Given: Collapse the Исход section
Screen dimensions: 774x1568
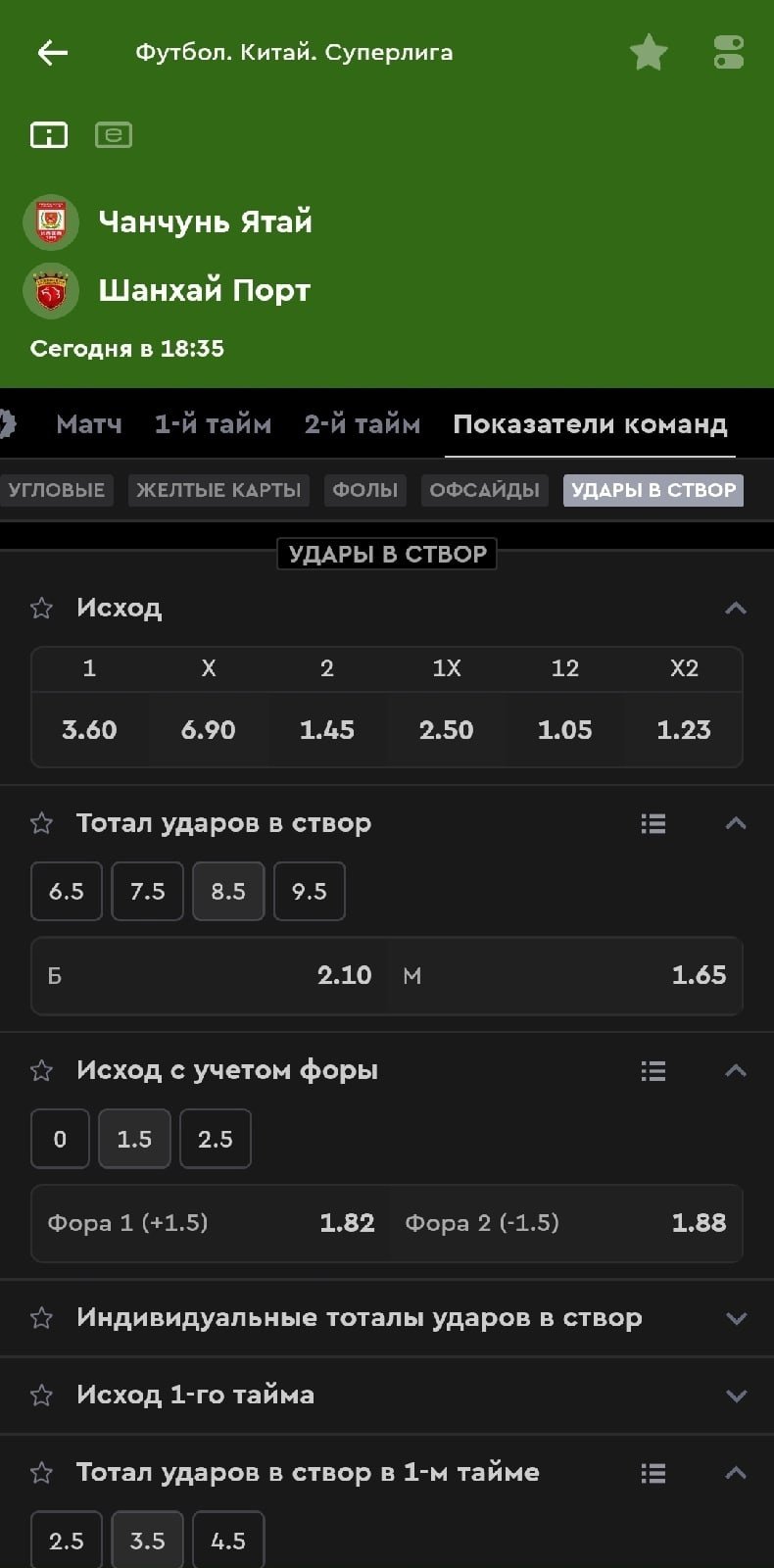Looking at the screenshot, I should [736, 609].
